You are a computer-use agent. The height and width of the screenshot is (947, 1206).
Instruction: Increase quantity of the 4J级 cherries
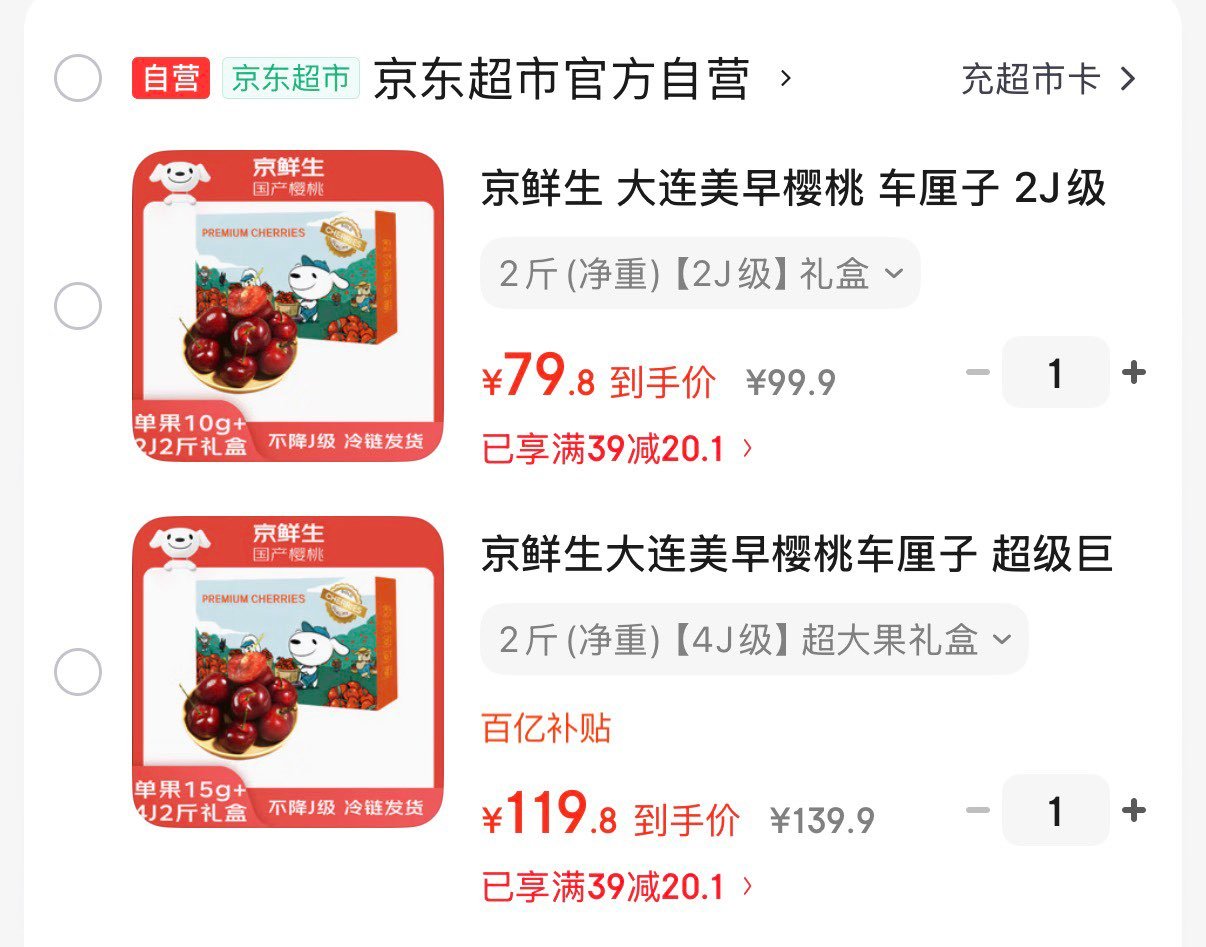pyautogui.click(x=1134, y=810)
